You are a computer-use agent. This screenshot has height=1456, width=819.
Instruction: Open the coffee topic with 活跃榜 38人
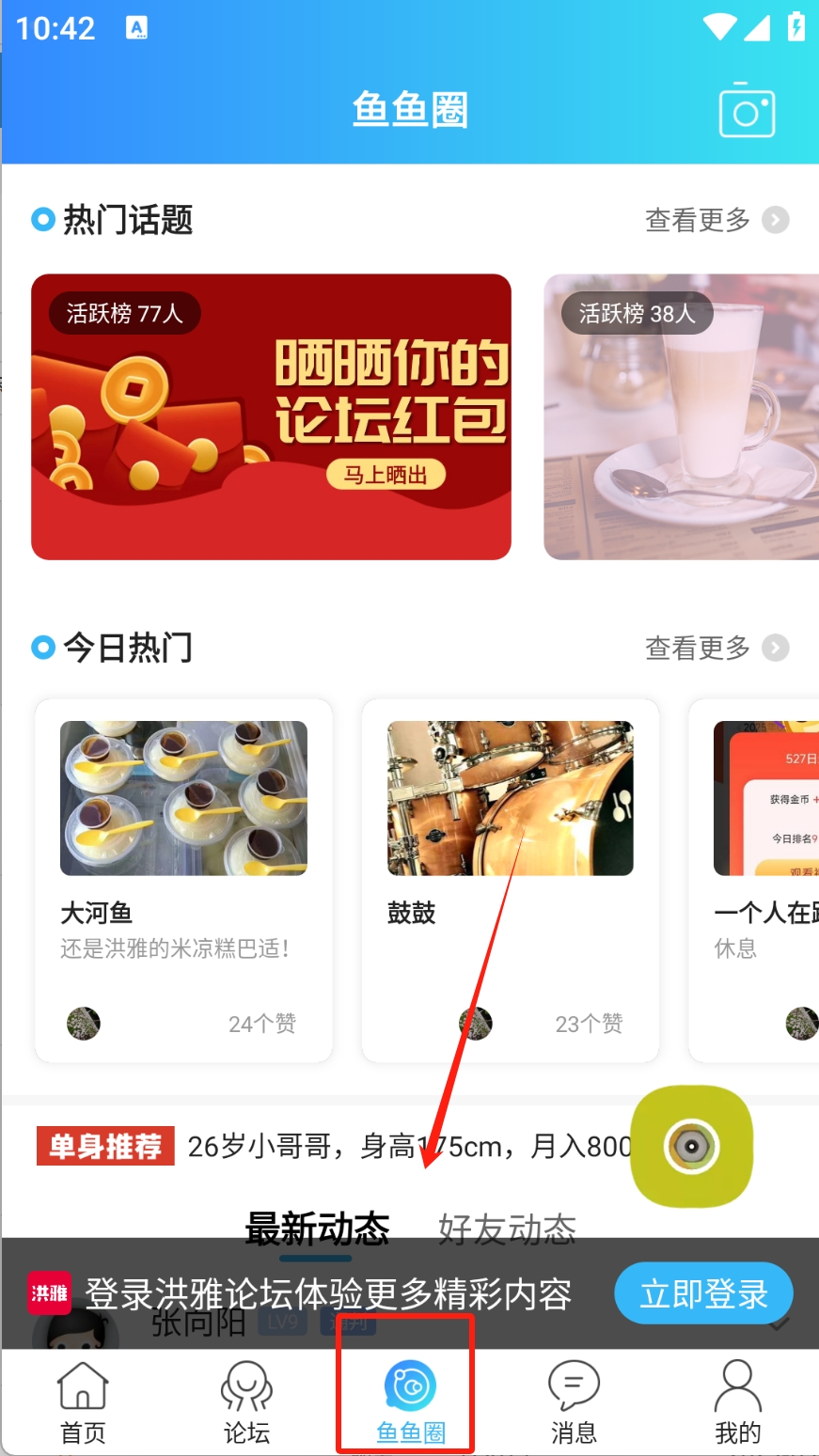point(681,416)
